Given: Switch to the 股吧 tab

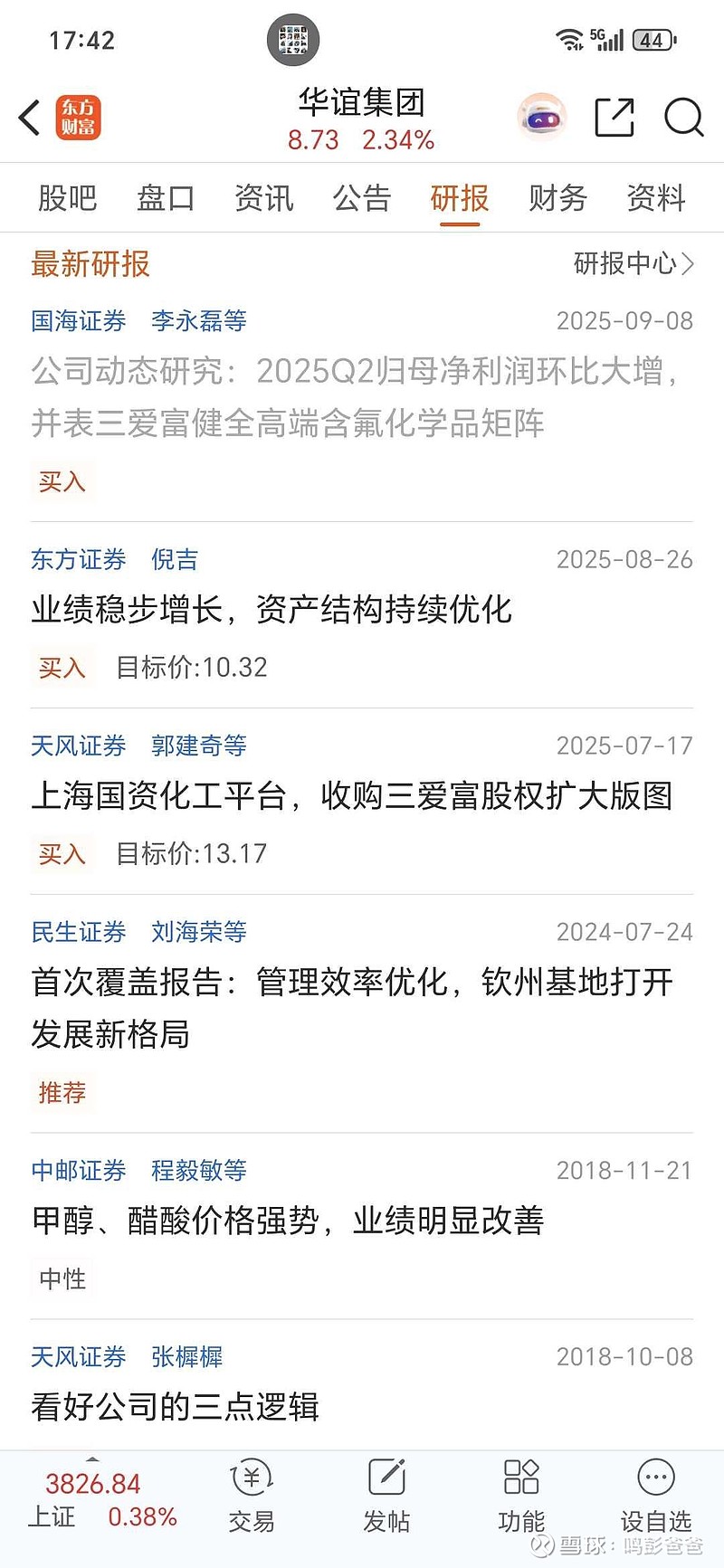Looking at the screenshot, I should click(67, 197).
